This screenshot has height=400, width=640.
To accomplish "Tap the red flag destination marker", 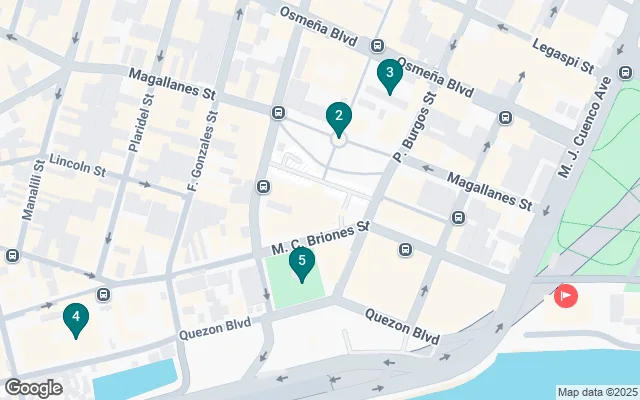I will click(x=566, y=296).
